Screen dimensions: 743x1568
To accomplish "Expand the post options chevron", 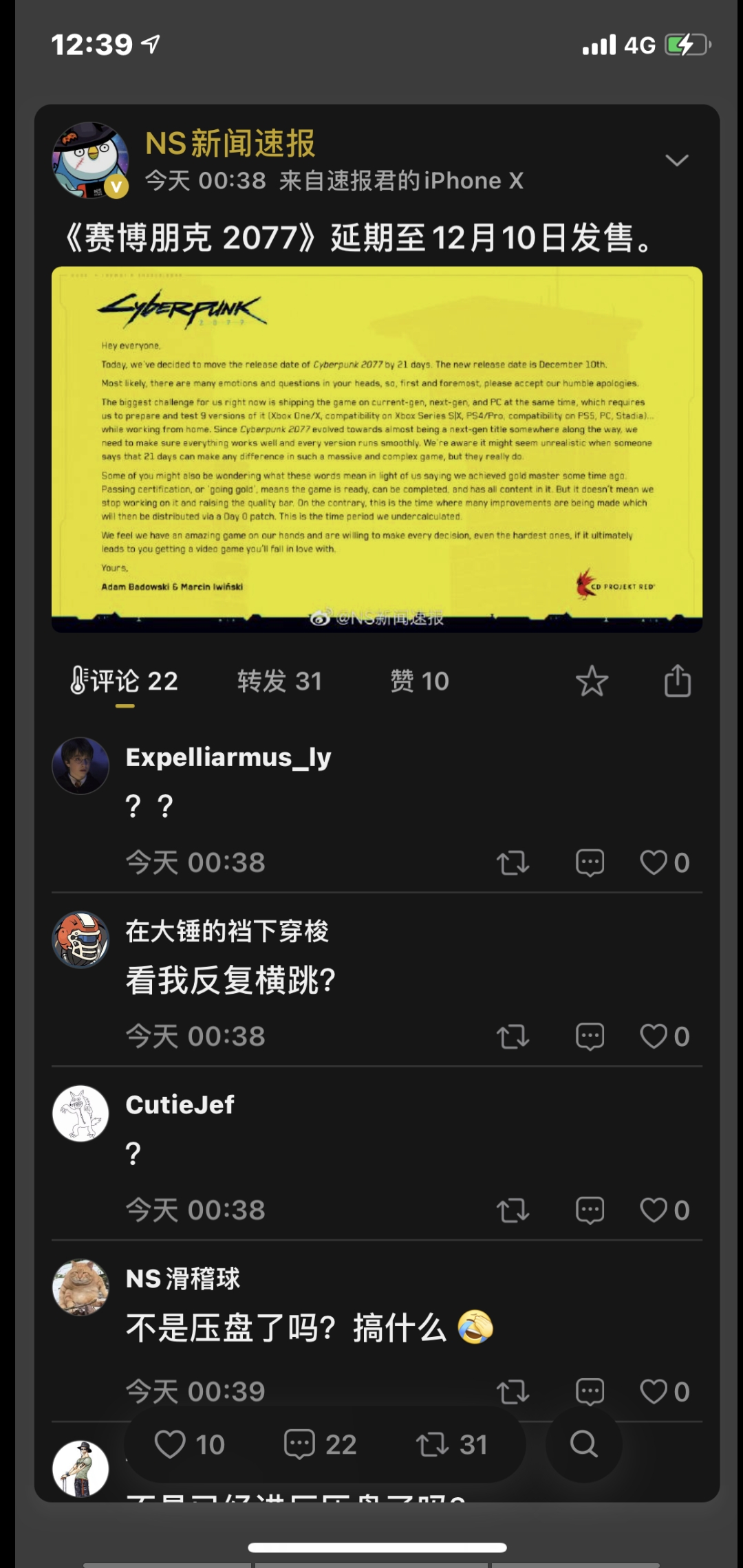I will click(x=676, y=161).
